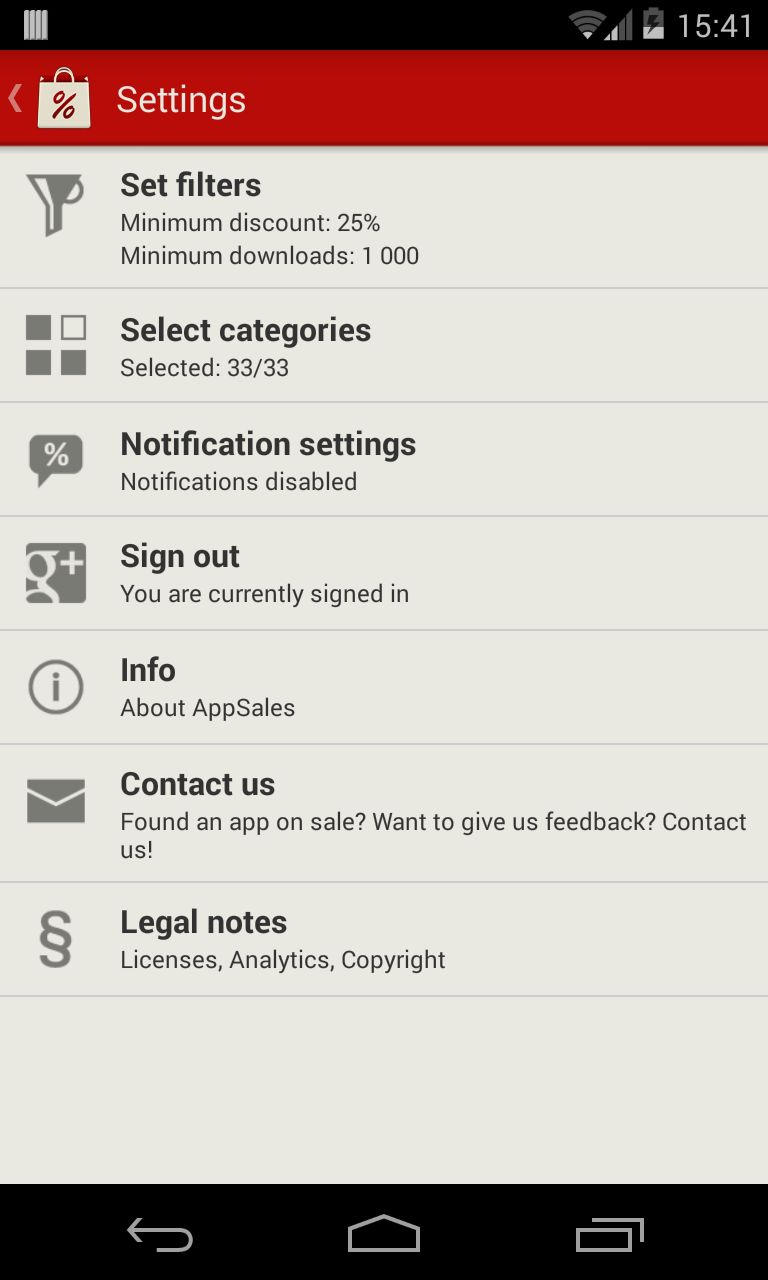Open Set filters settings
The width and height of the screenshot is (768, 1280).
[384, 218]
